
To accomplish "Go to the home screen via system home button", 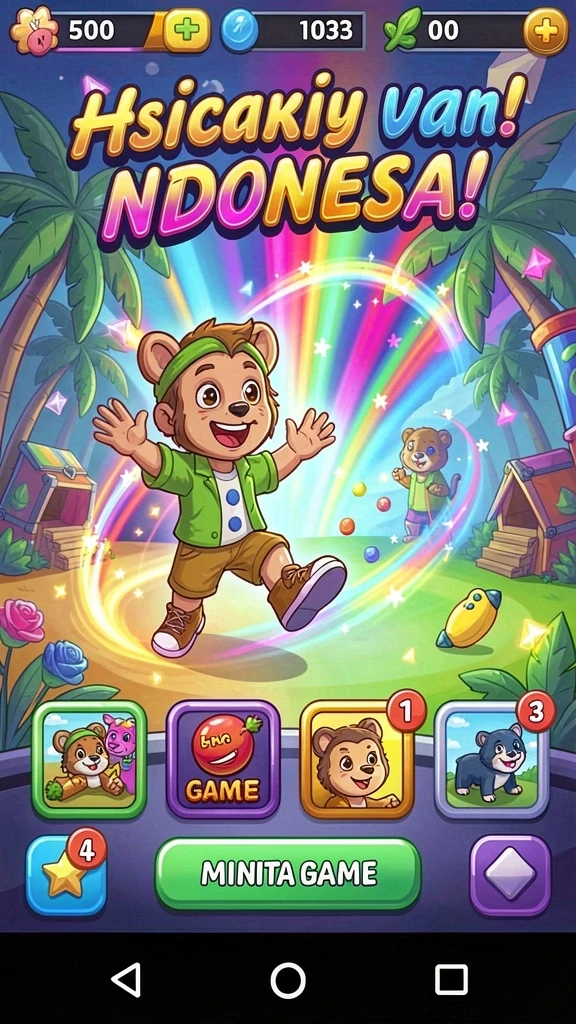I will [288, 980].
